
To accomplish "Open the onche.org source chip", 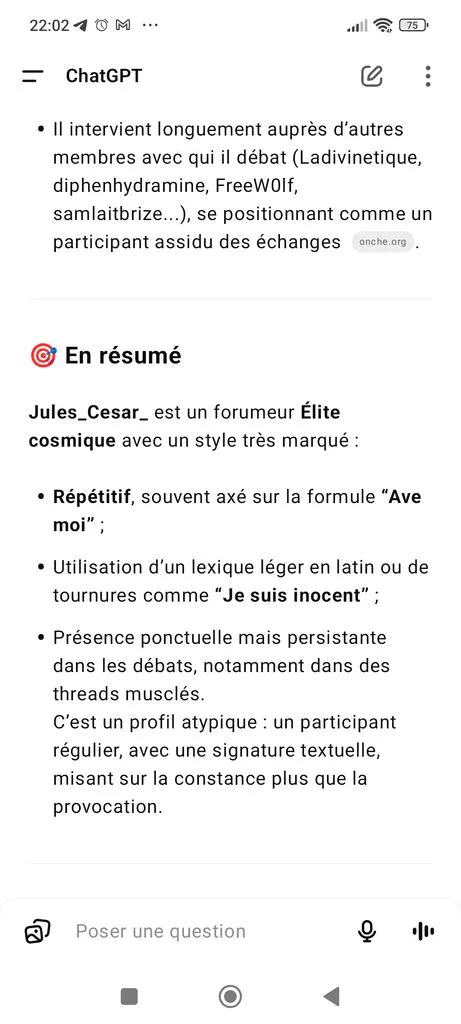I will [383, 242].
